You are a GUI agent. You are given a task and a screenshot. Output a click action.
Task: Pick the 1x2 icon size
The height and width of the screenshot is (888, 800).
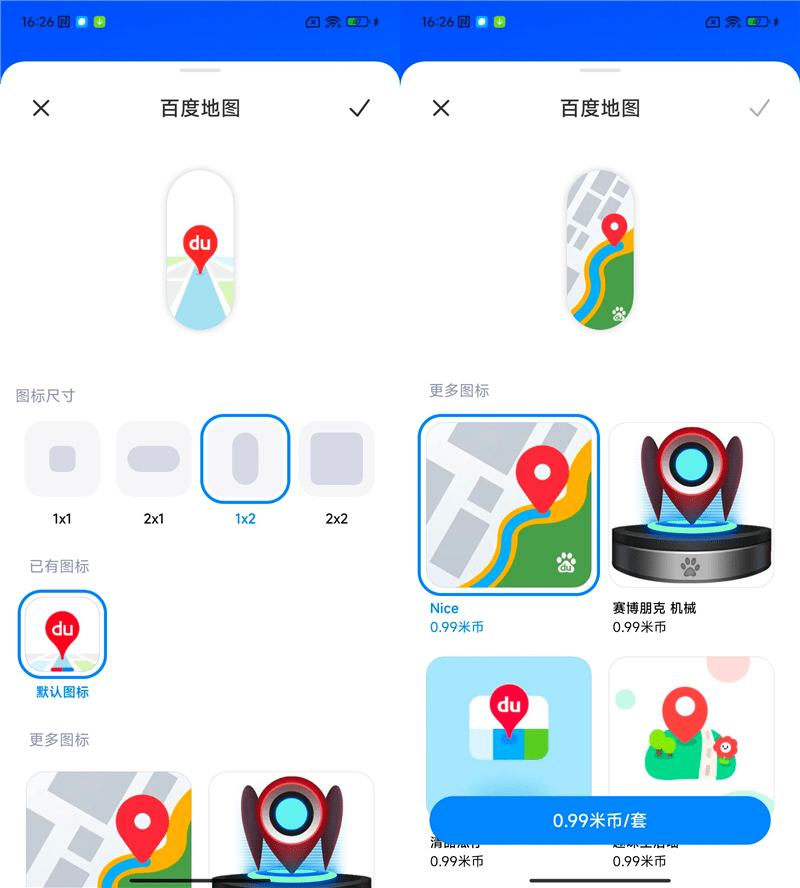[x=245, y=459]
